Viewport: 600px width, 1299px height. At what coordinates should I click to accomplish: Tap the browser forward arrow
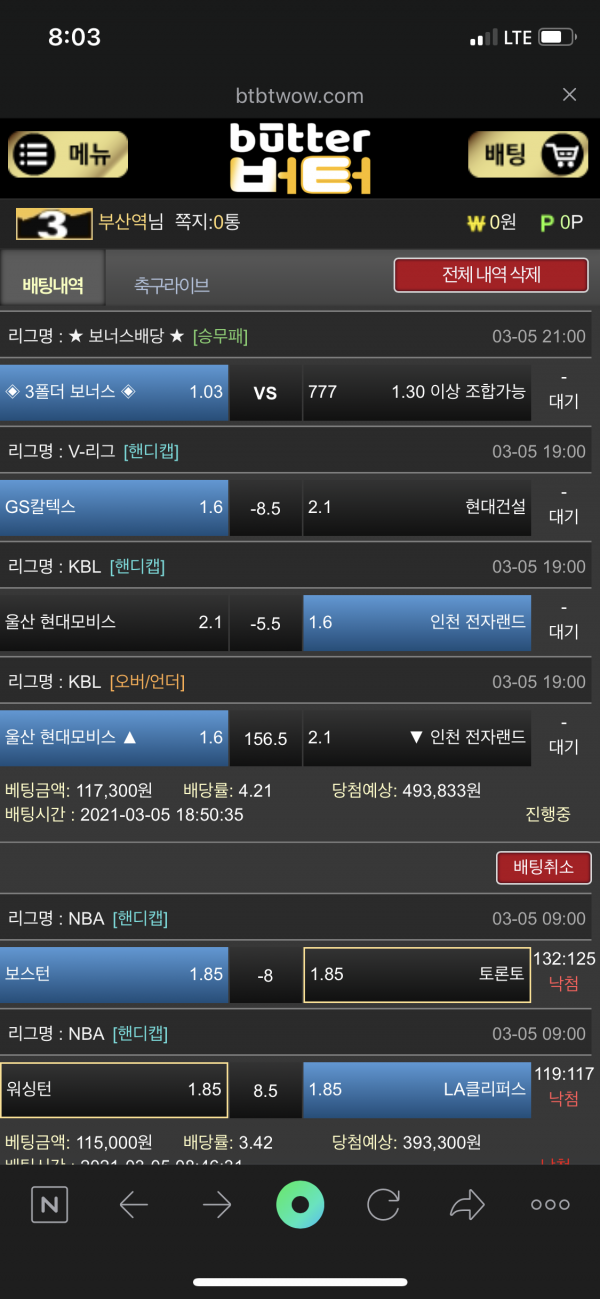(217, 1205)
